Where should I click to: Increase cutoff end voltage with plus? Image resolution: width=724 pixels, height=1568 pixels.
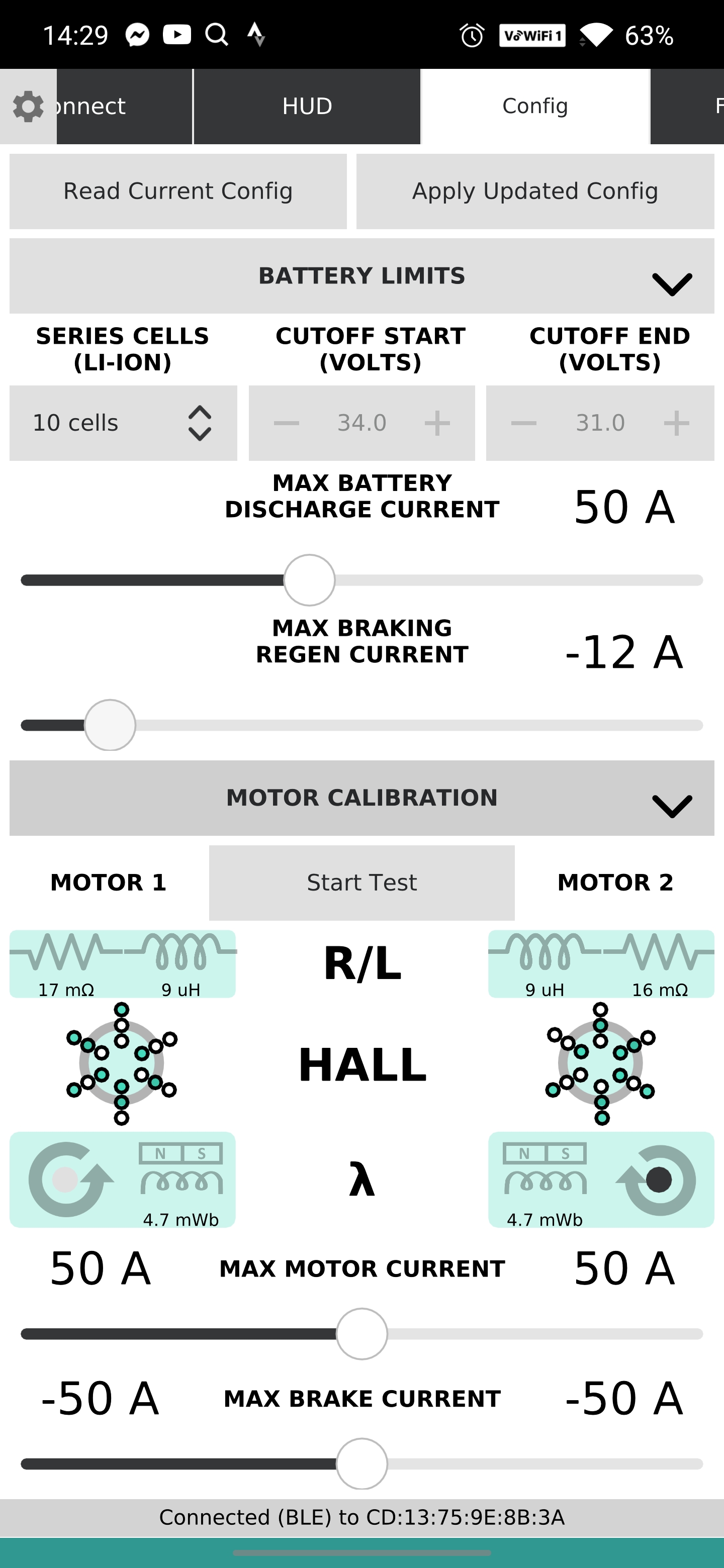(676, 423)
